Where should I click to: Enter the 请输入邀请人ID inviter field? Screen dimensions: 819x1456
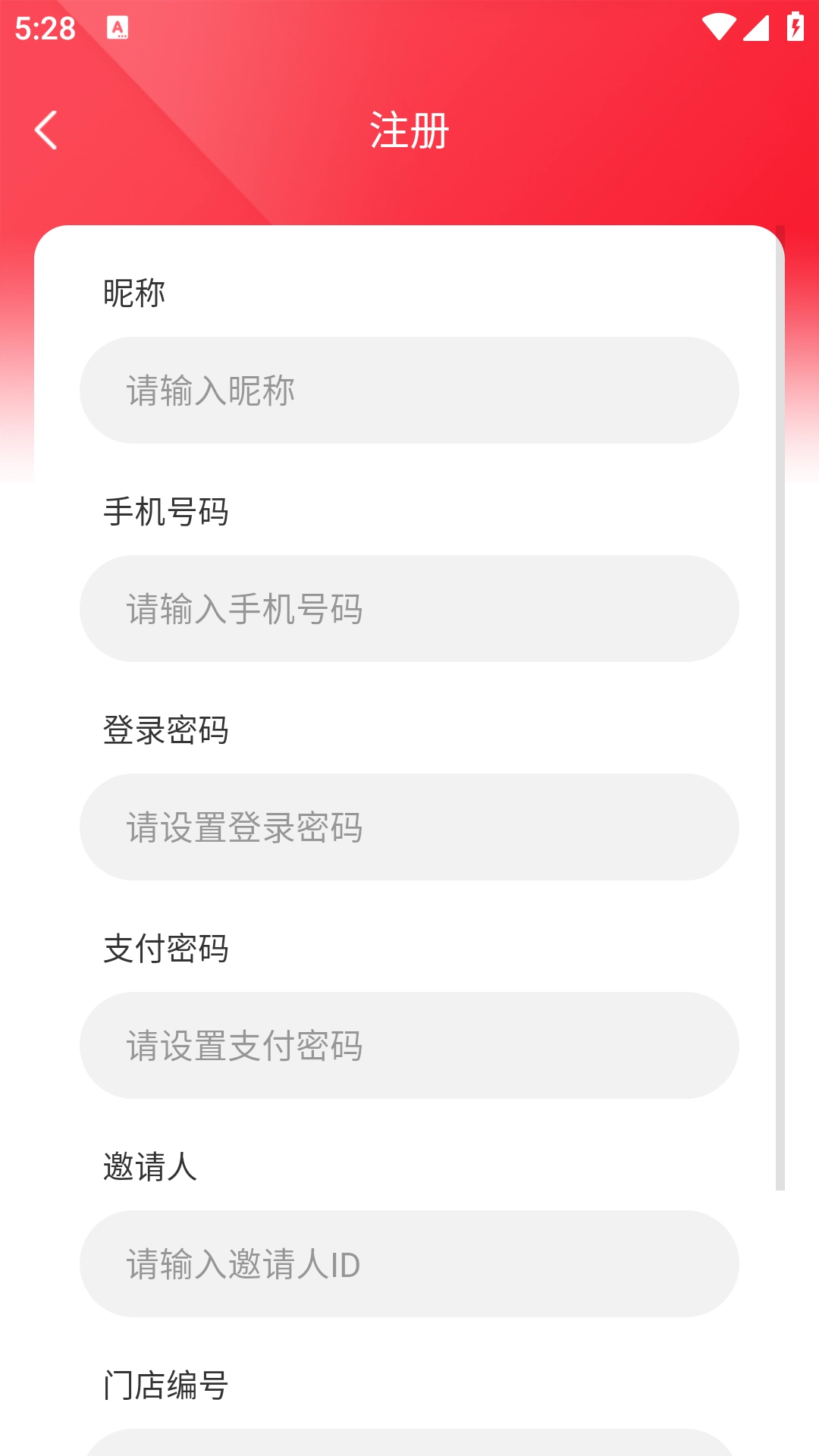[x=409, y=1264]
